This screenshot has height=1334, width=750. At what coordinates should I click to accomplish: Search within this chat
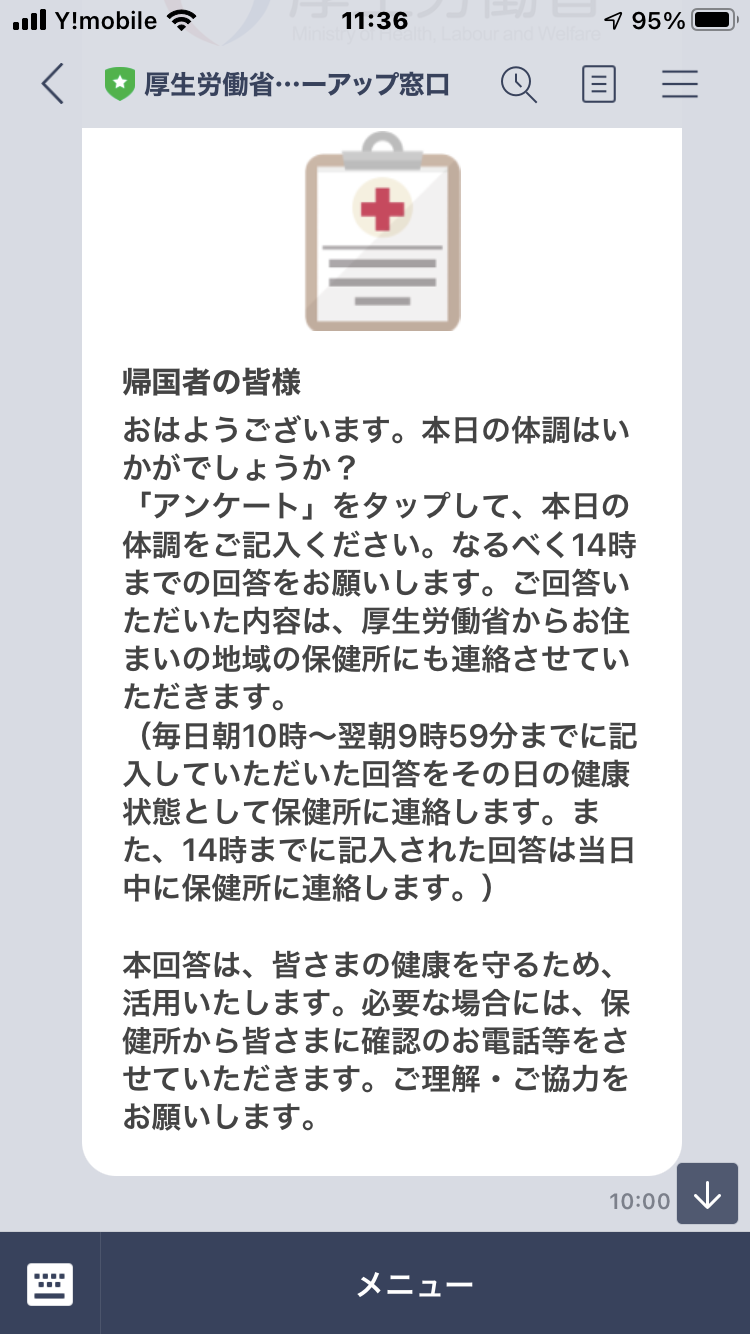tap(519, 84)
